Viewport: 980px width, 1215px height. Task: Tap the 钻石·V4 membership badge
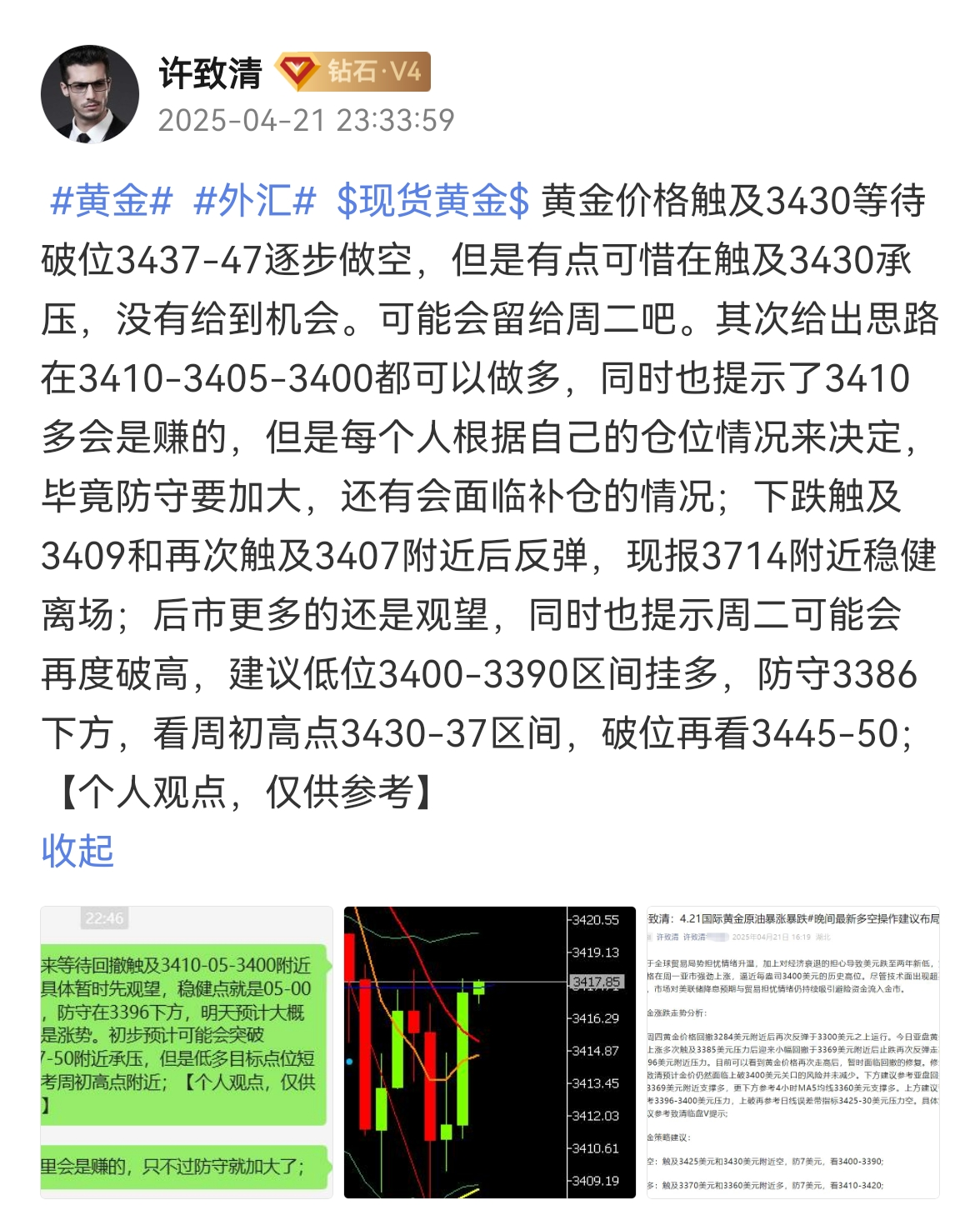click(353, 72)
